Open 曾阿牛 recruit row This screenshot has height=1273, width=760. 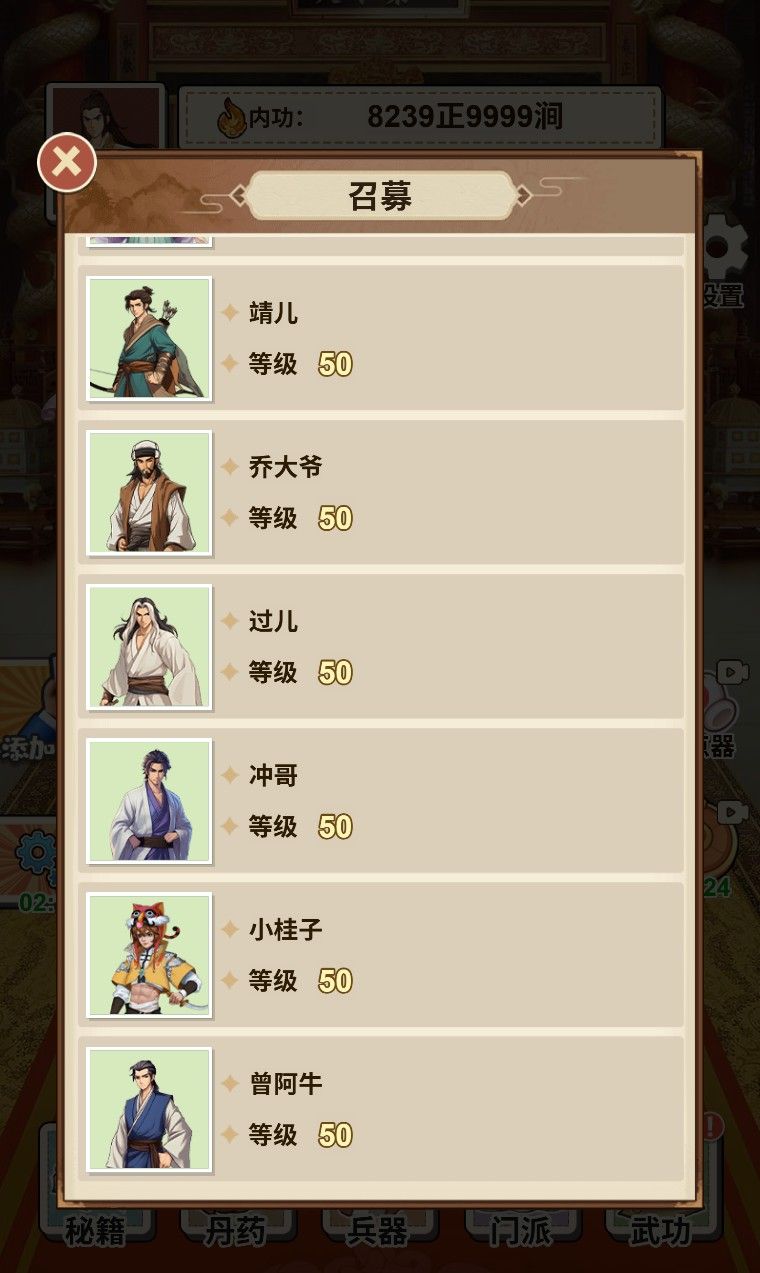click(380, 1108)
